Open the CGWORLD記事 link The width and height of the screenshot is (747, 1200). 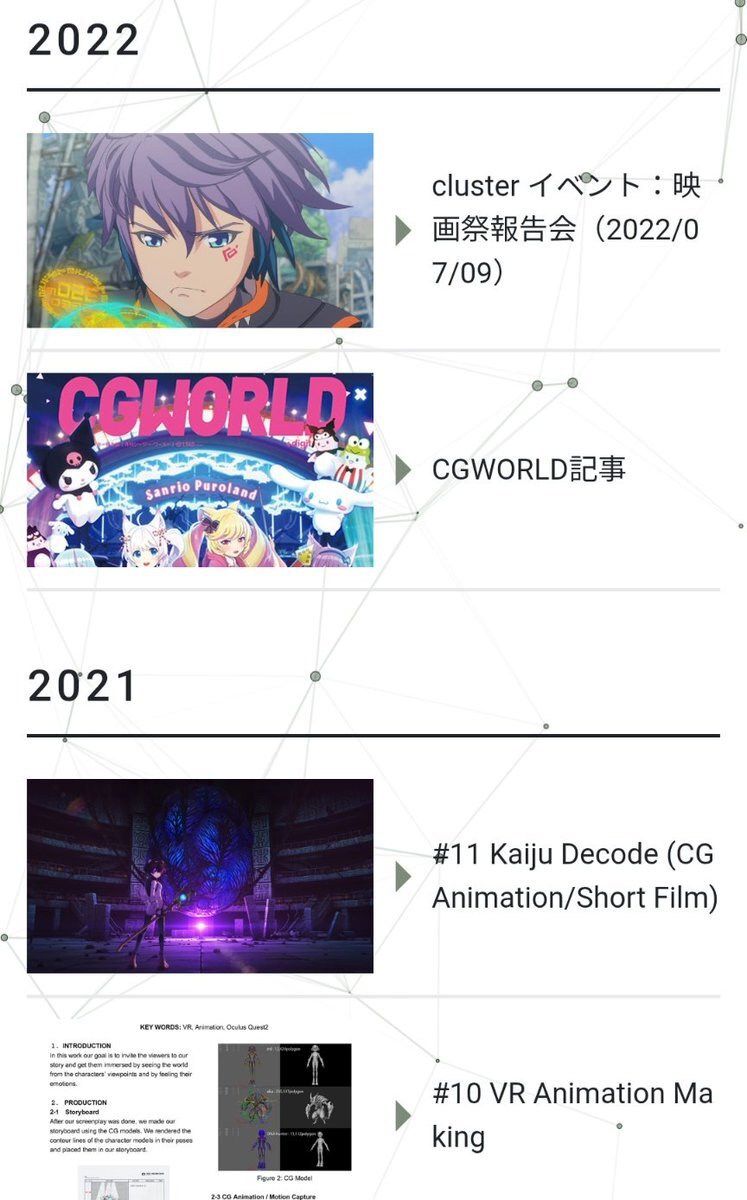tap(528, 469)
